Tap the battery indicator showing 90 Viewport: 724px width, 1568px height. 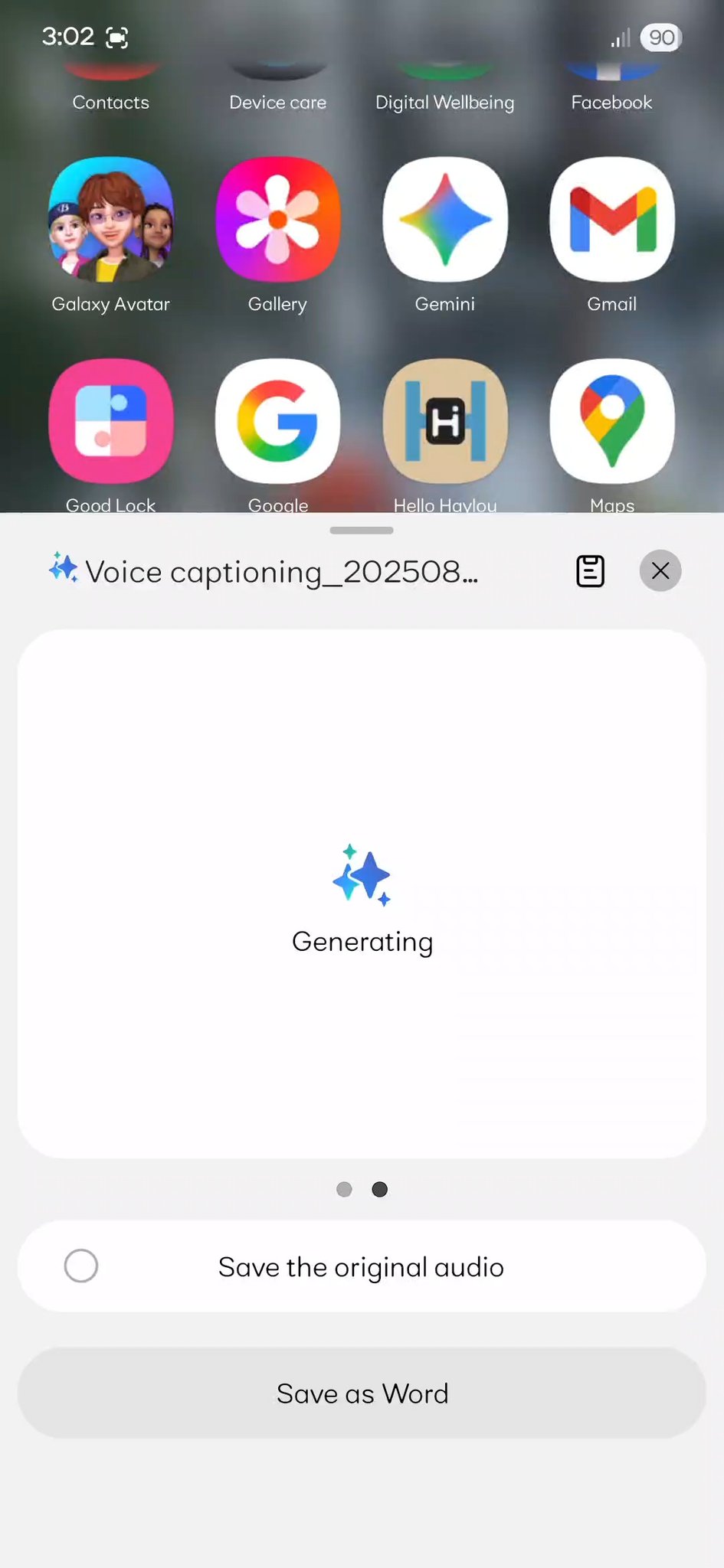[x=662, y=37]
